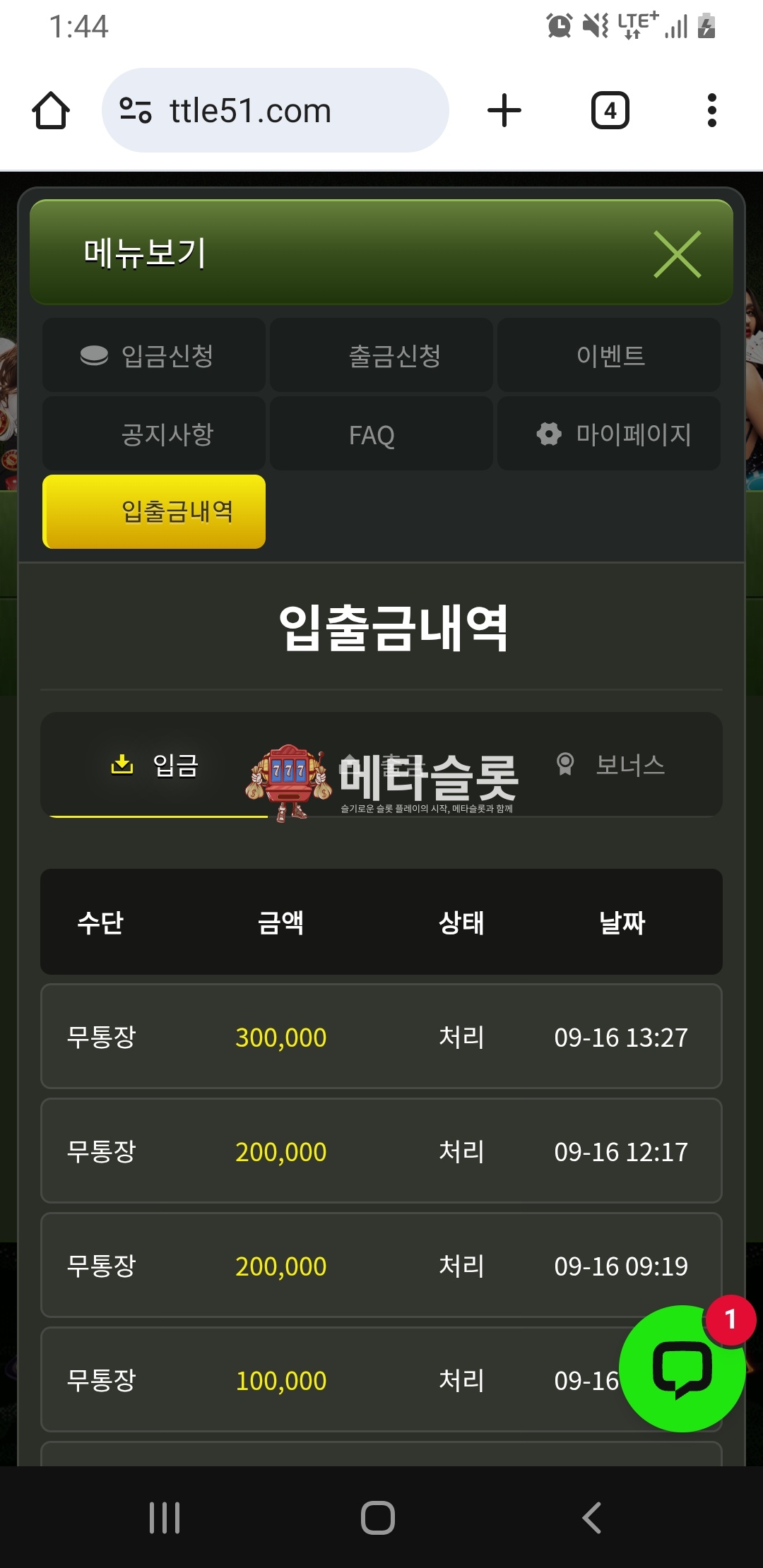
Task: Open the 입금신청 deposit request
Action: coord(154,355)
